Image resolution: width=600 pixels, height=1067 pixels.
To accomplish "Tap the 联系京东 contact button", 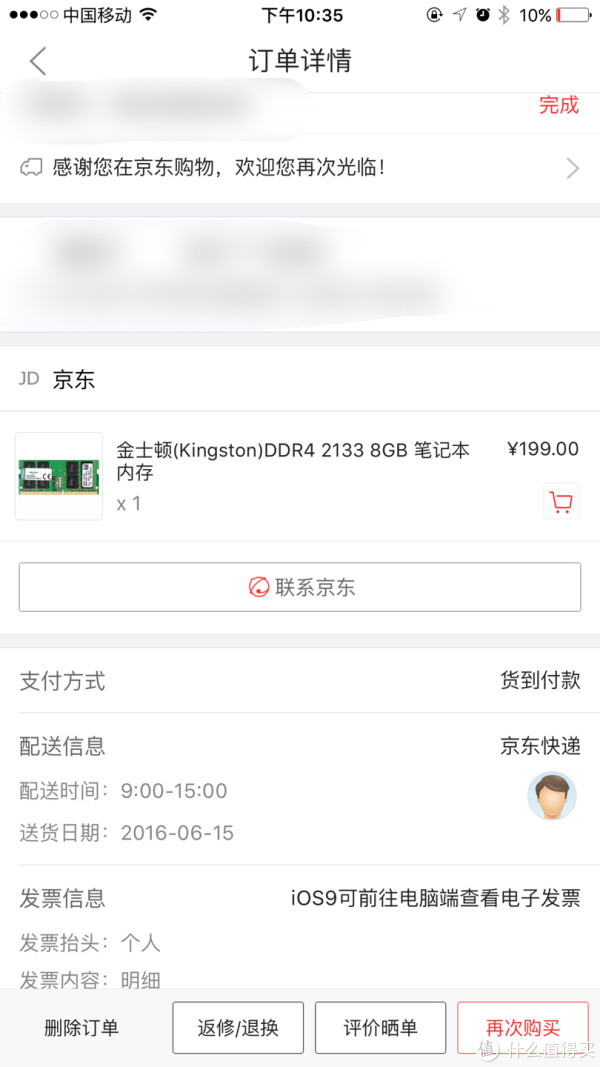I will (300, 587).
